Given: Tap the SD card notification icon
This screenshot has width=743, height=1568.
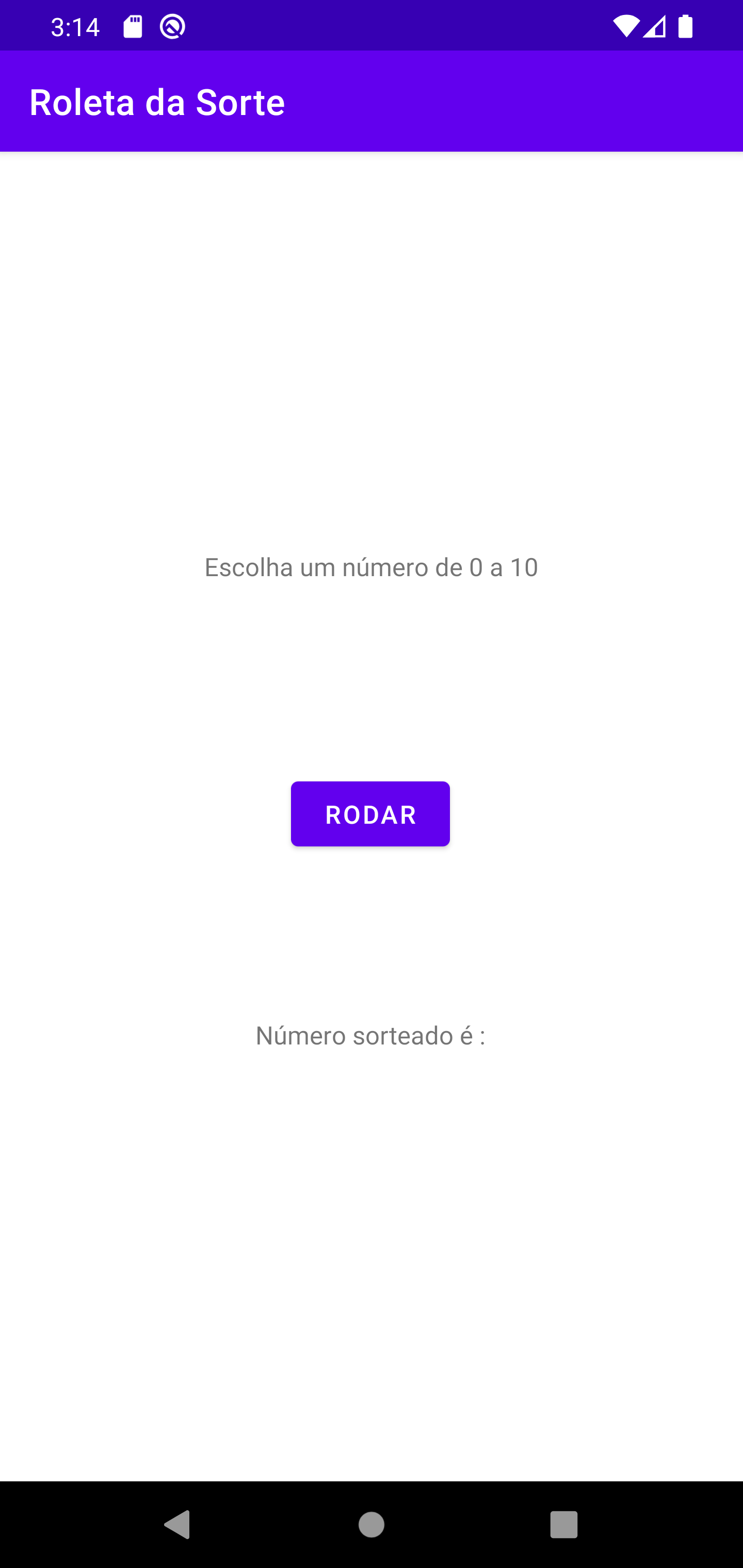Looking at the screenshot, I should coord(132,26).
